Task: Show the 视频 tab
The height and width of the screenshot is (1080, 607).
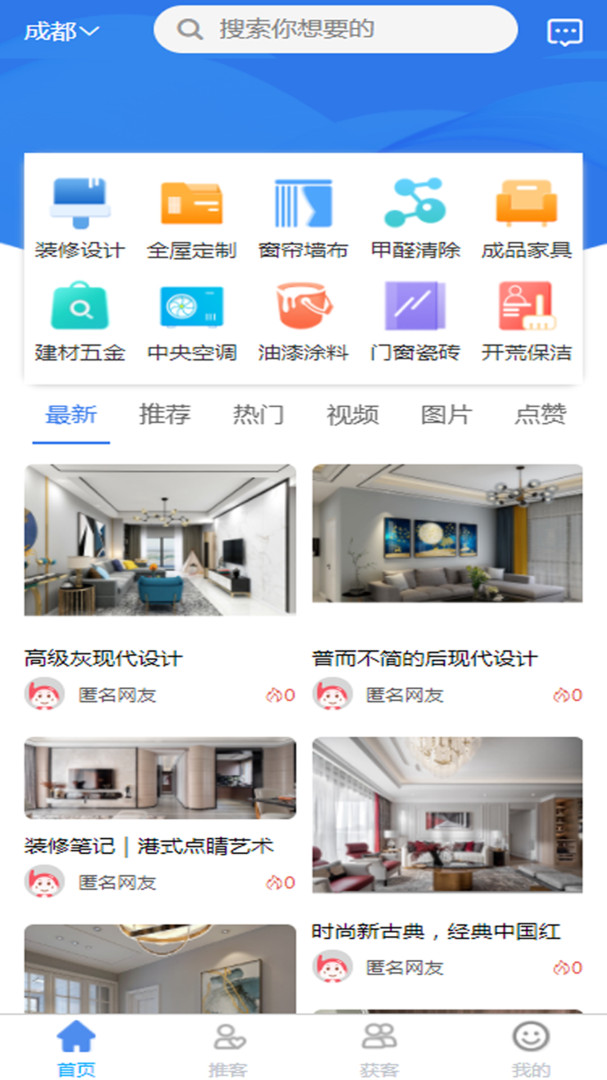Action: point(352,414)
